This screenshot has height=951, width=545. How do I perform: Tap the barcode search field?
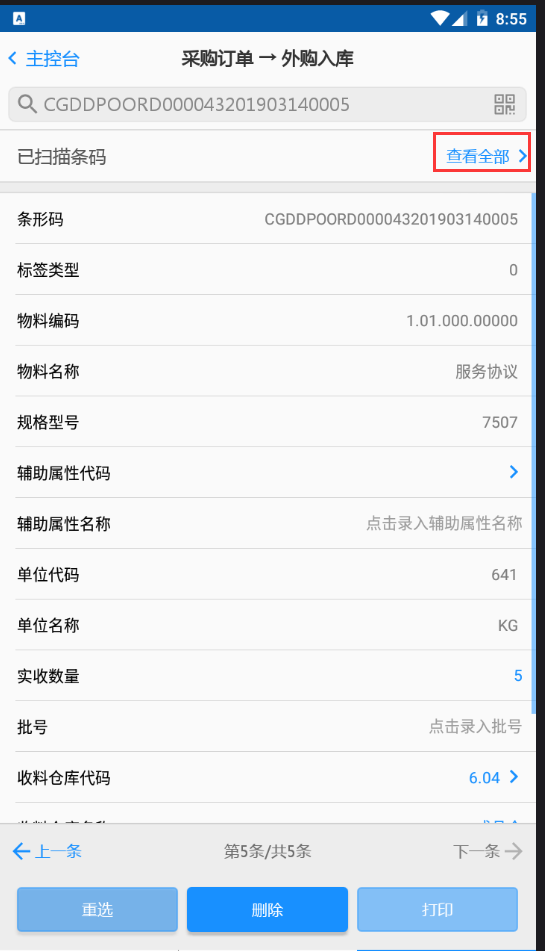(x=267, y=104)
